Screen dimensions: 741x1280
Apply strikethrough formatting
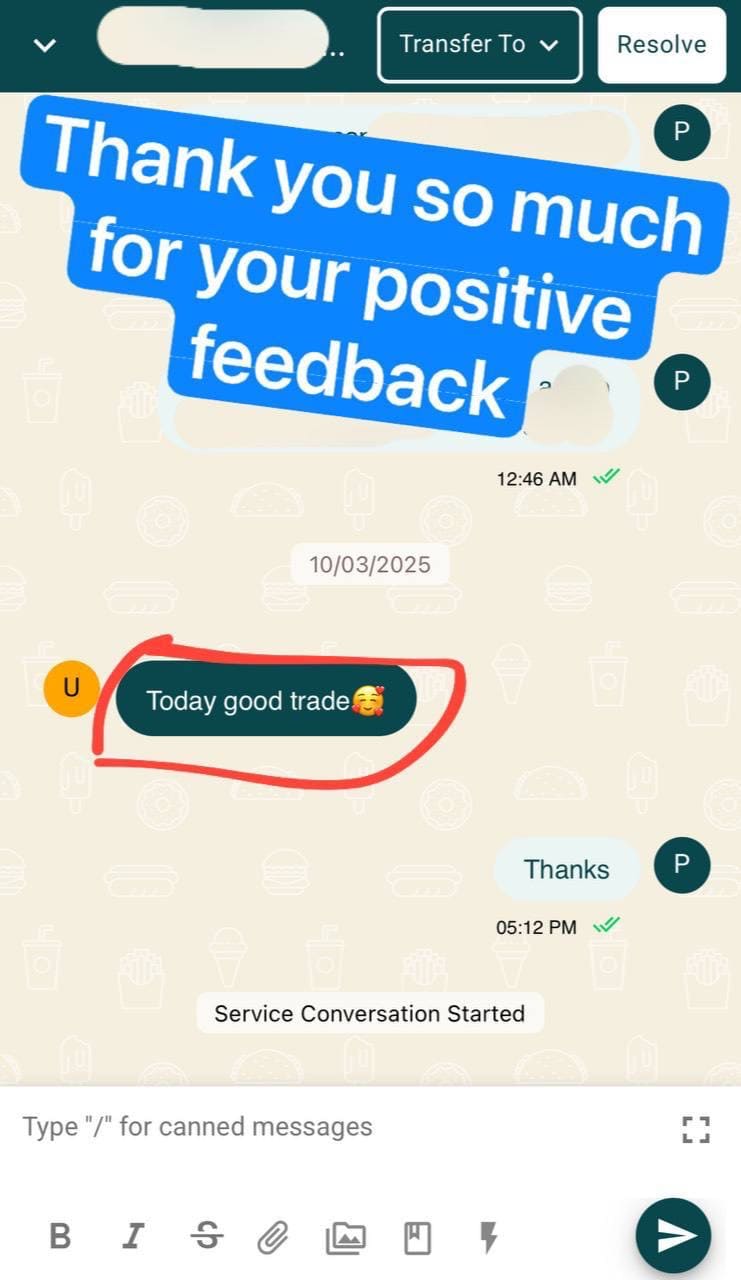pyautogui.click(x=207, y=1237)
